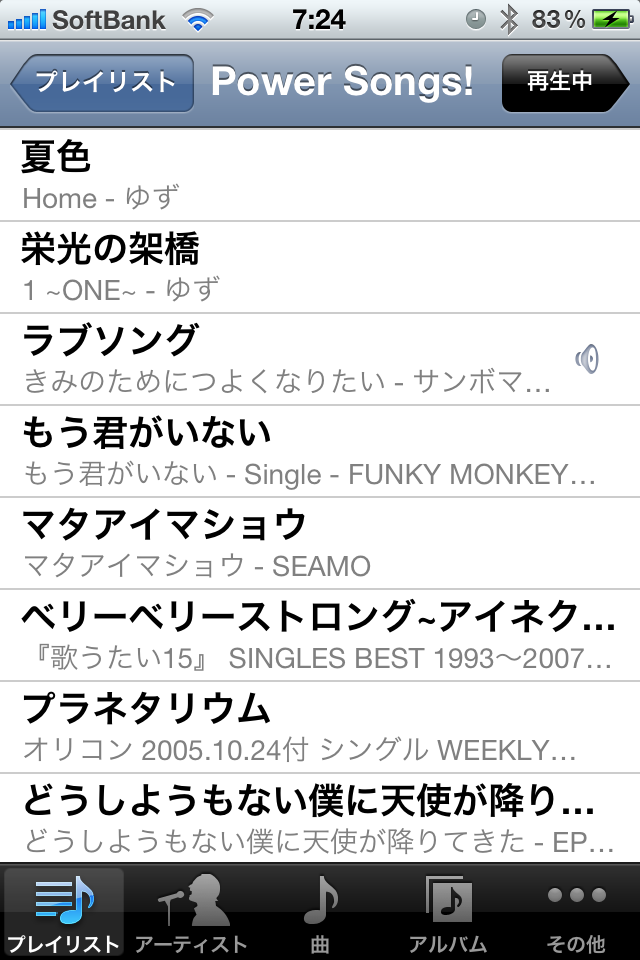640x960 pixels.
Task: Show the その他 more tab
Action: coord(576,912)
